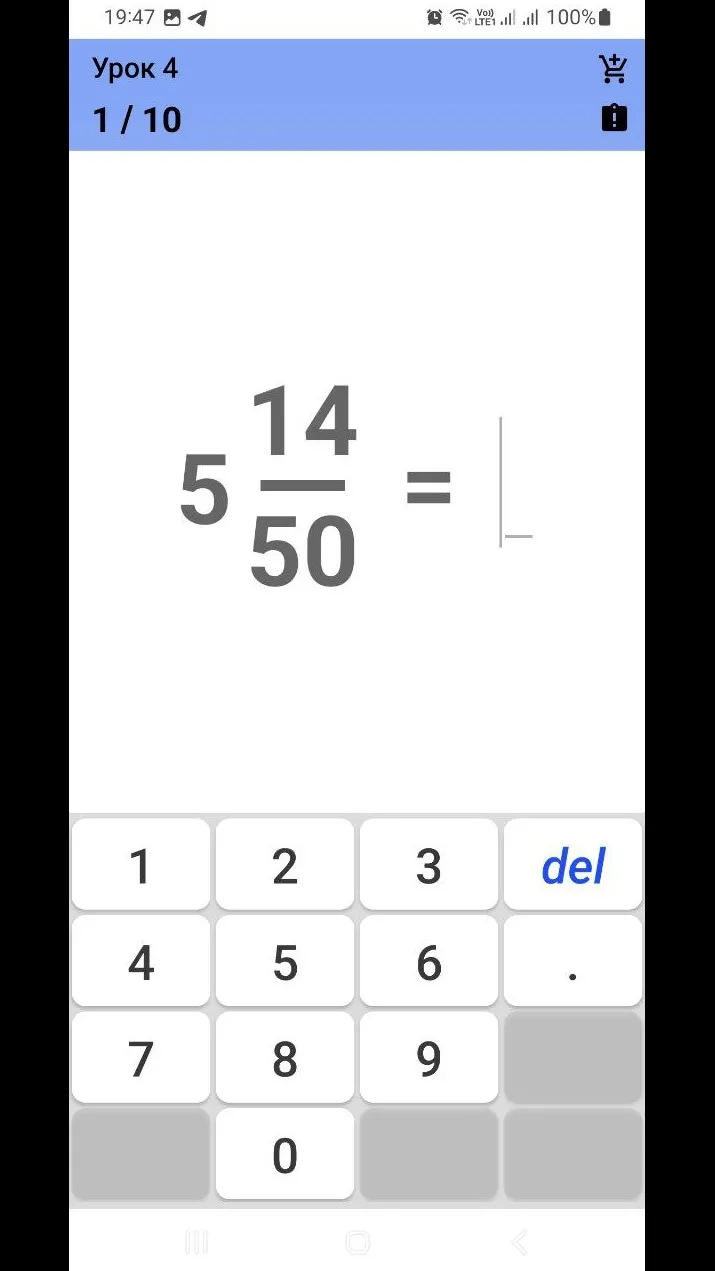Tap the 5 key on keypad
The height and width of the screenshot is (1271, 715).
pyautogui.click(x=285, y=961)
